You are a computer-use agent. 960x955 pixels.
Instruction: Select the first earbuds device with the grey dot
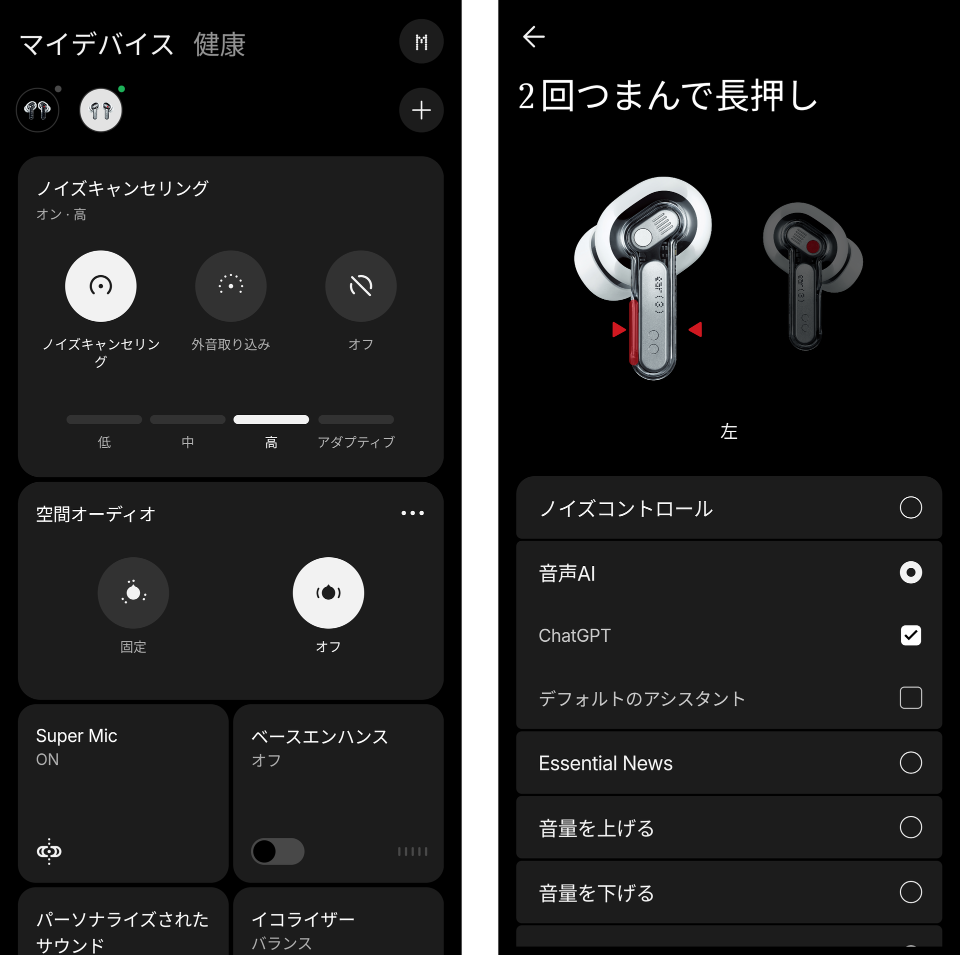coord(37,110)
